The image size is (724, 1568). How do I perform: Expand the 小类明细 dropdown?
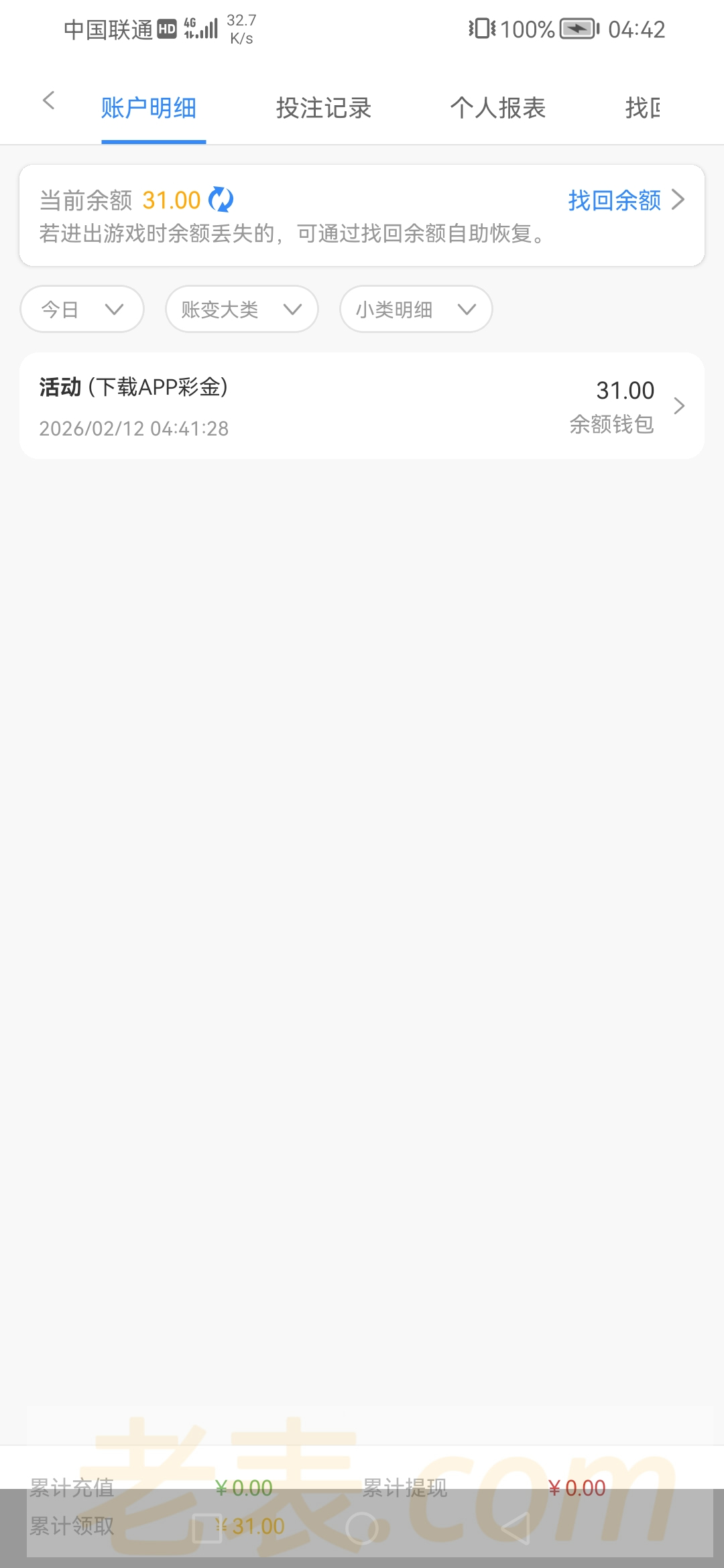coord(416,309)
